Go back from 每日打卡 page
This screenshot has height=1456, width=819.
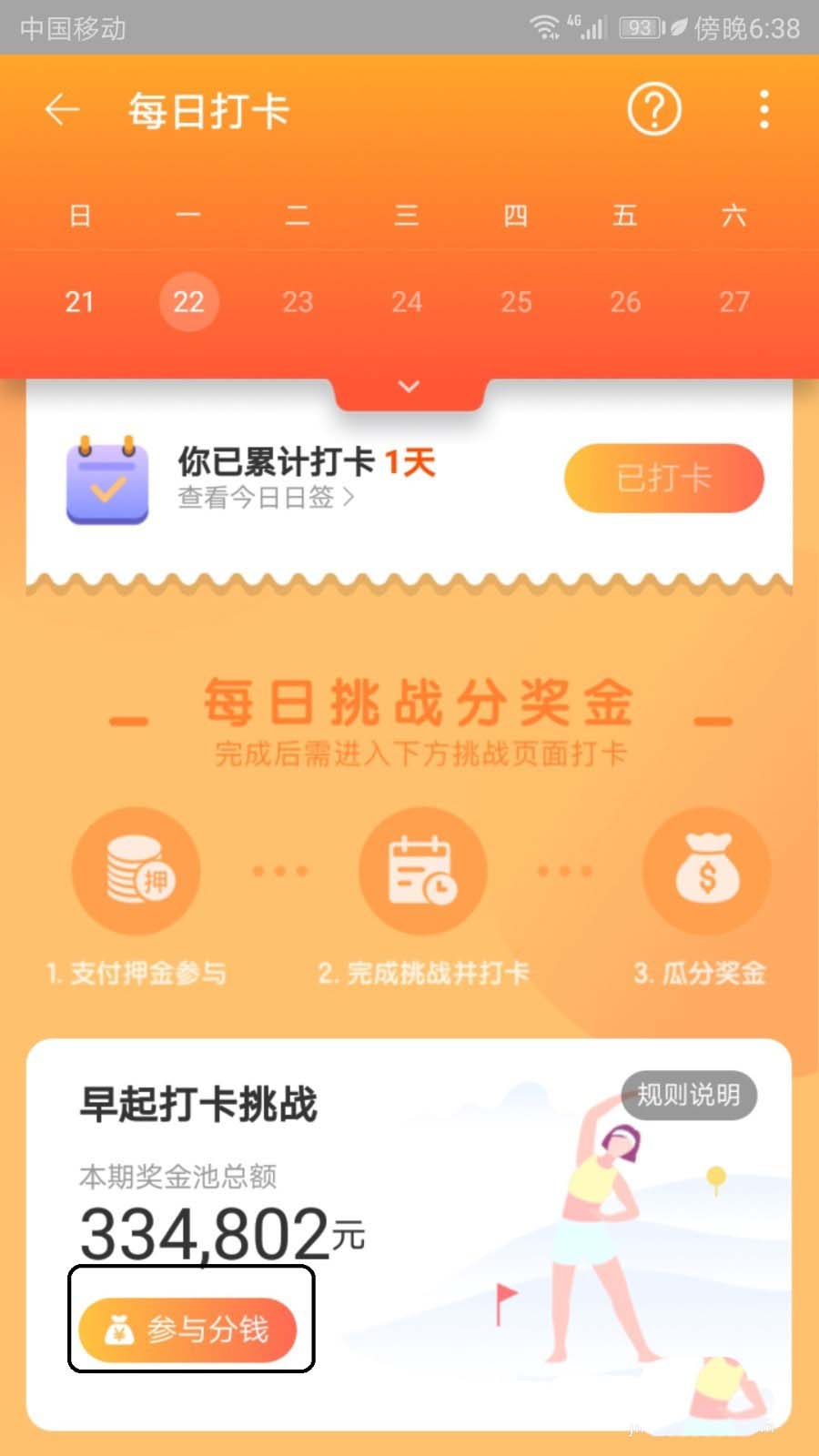tap(62, 111)
